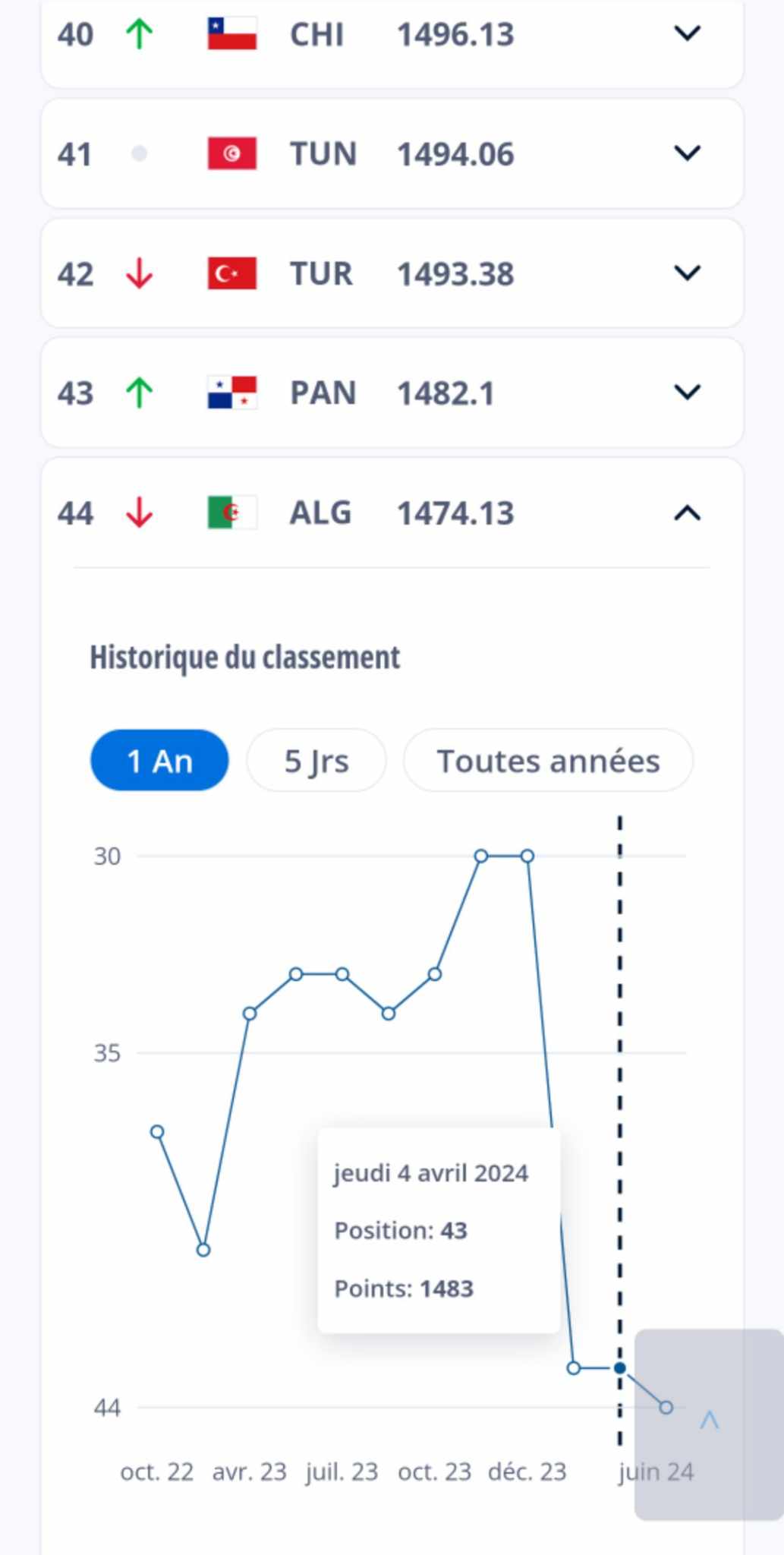Expand the PAN row chevron
This screenshot has height=1555, width=784.
coord(687,393)
